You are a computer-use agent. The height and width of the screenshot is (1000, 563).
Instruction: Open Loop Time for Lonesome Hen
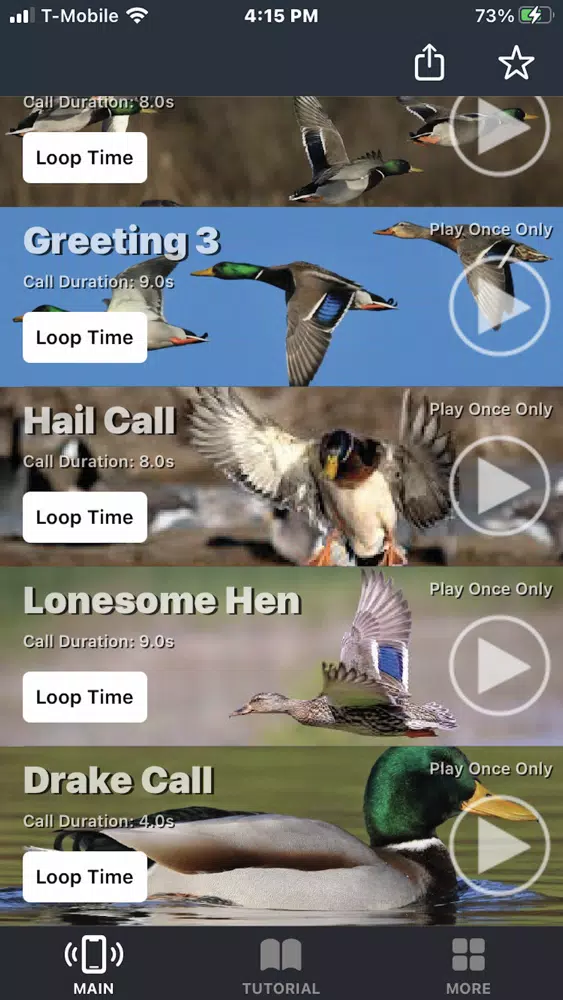85,697
